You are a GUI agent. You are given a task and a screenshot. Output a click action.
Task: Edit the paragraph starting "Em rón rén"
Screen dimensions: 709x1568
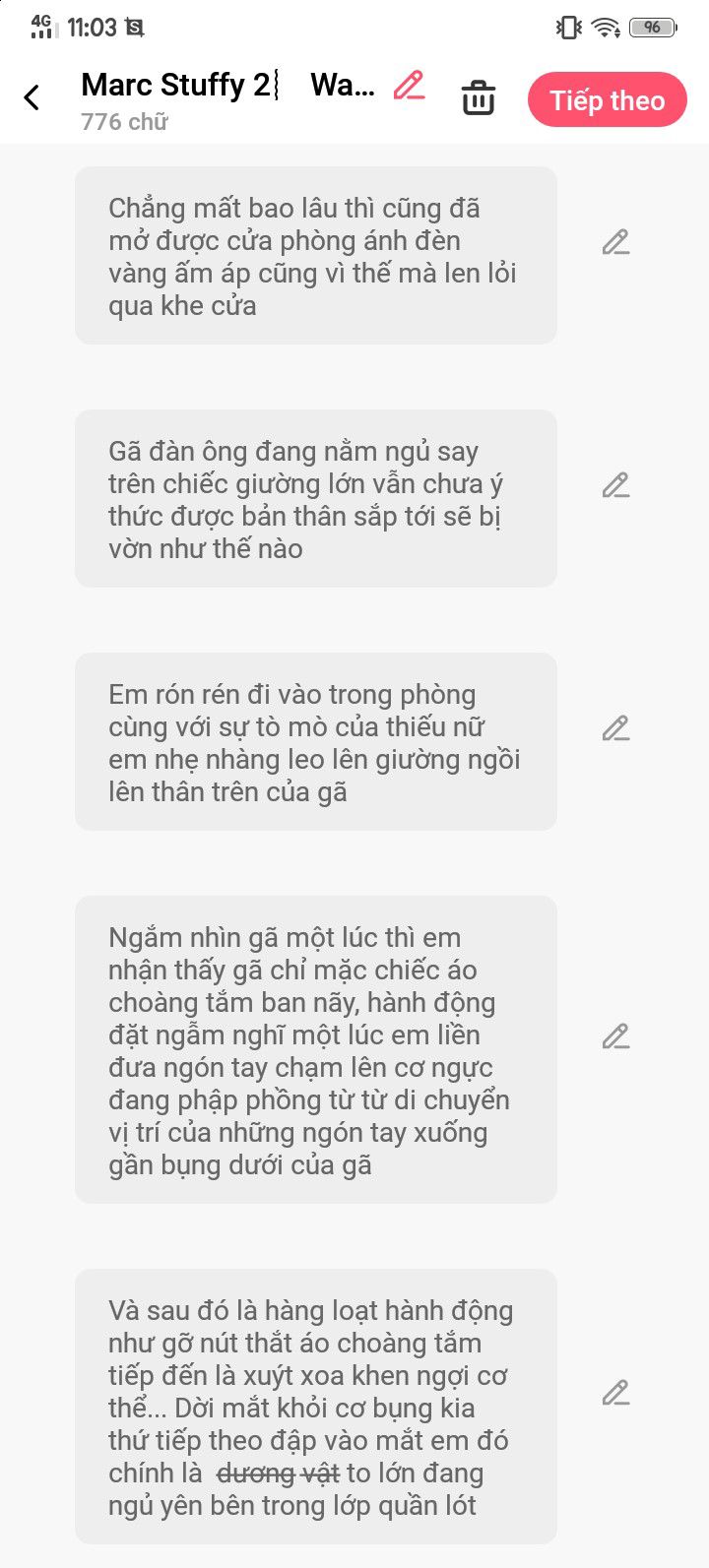(x=616, y=728)
